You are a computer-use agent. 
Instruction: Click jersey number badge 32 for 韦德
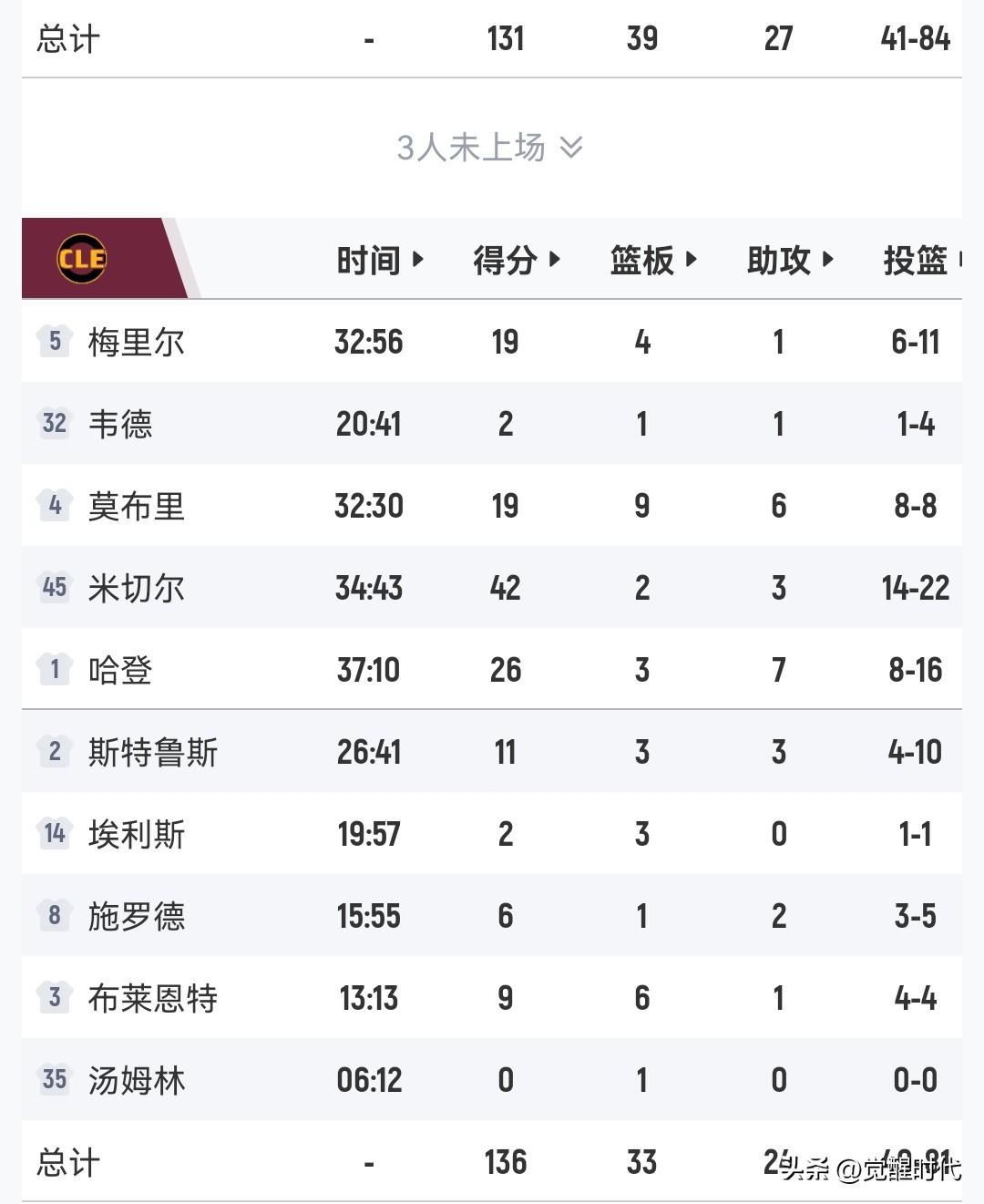tap(54, 424)
